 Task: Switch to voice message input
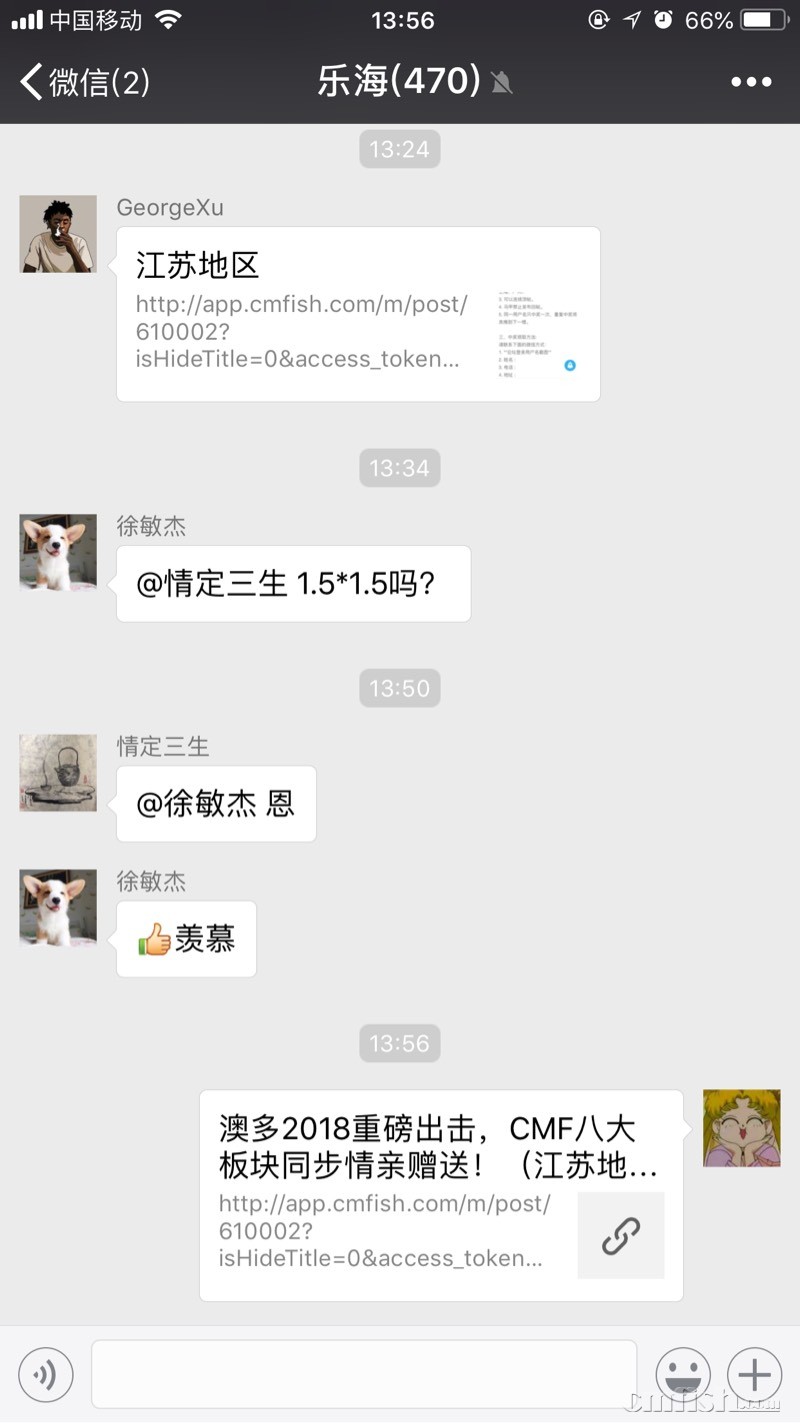tap(46, 1375)
